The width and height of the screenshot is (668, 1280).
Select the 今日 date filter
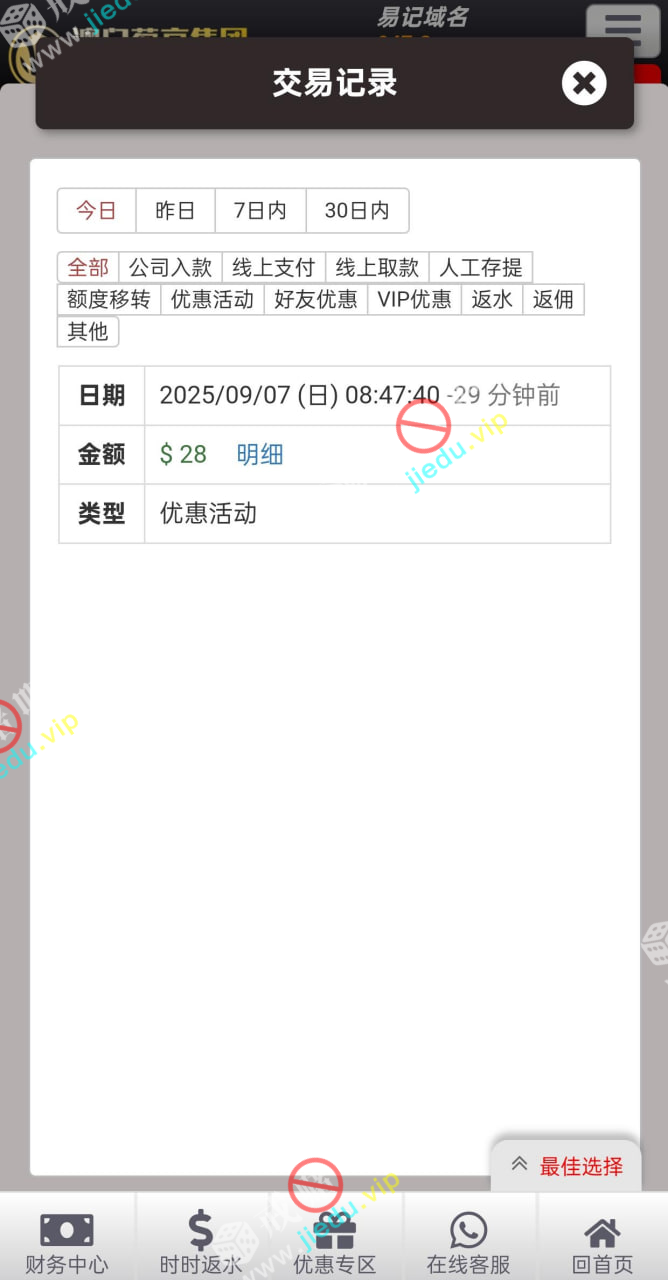click(96, 210)
